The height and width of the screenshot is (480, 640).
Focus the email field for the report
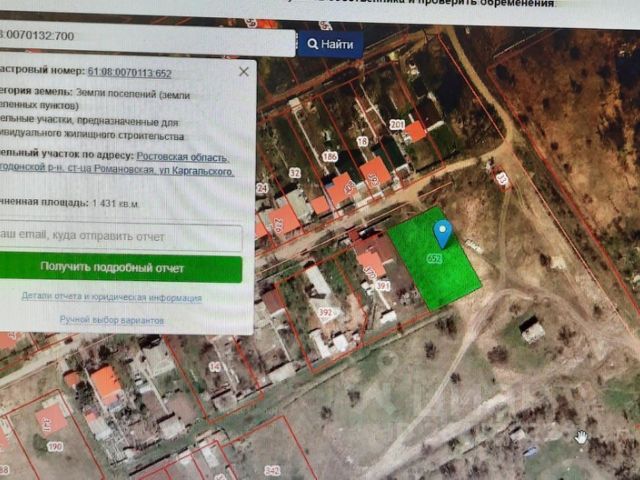[120, 238]
